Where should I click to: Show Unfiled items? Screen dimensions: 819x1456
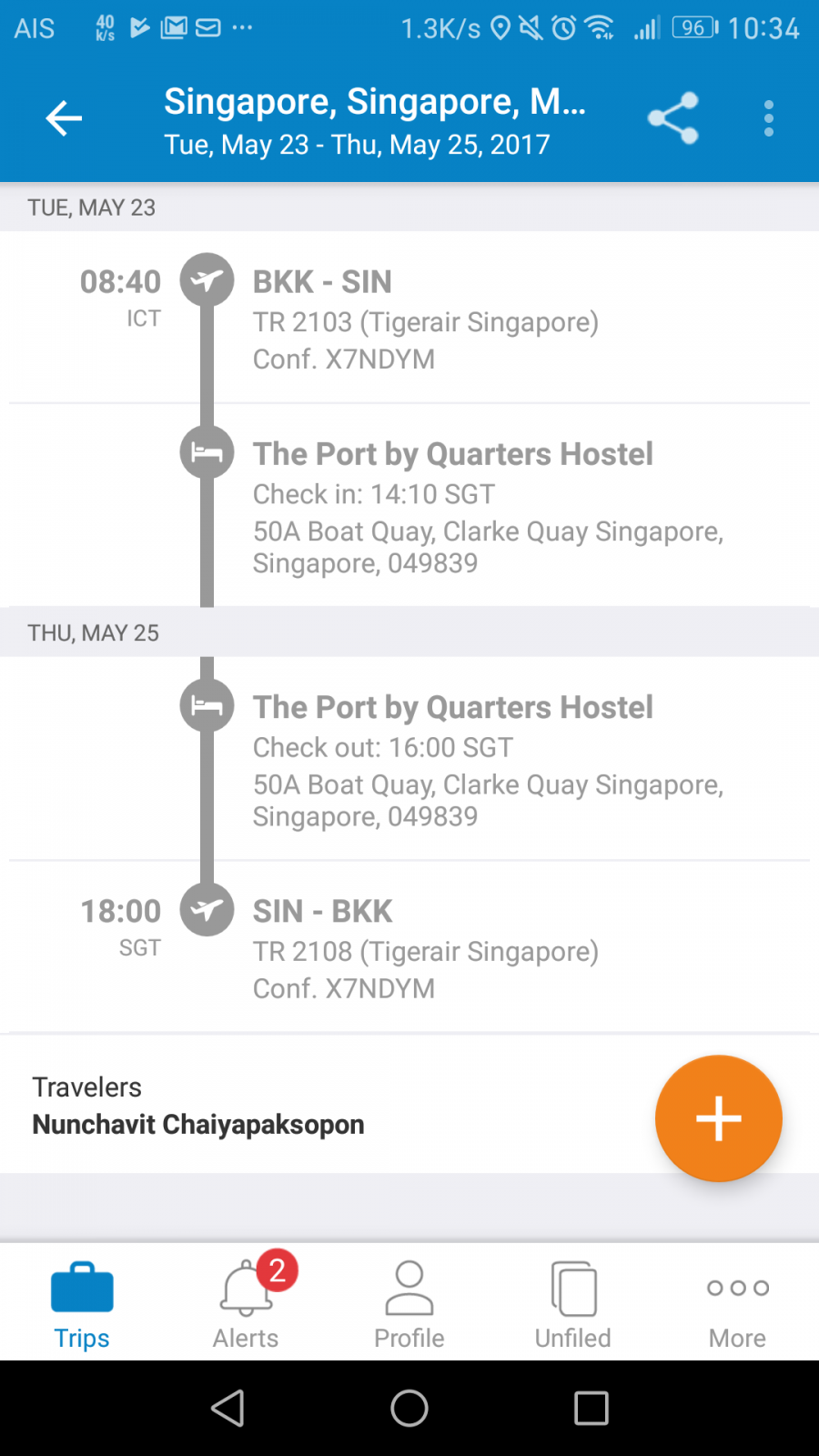coord(573,1304)
